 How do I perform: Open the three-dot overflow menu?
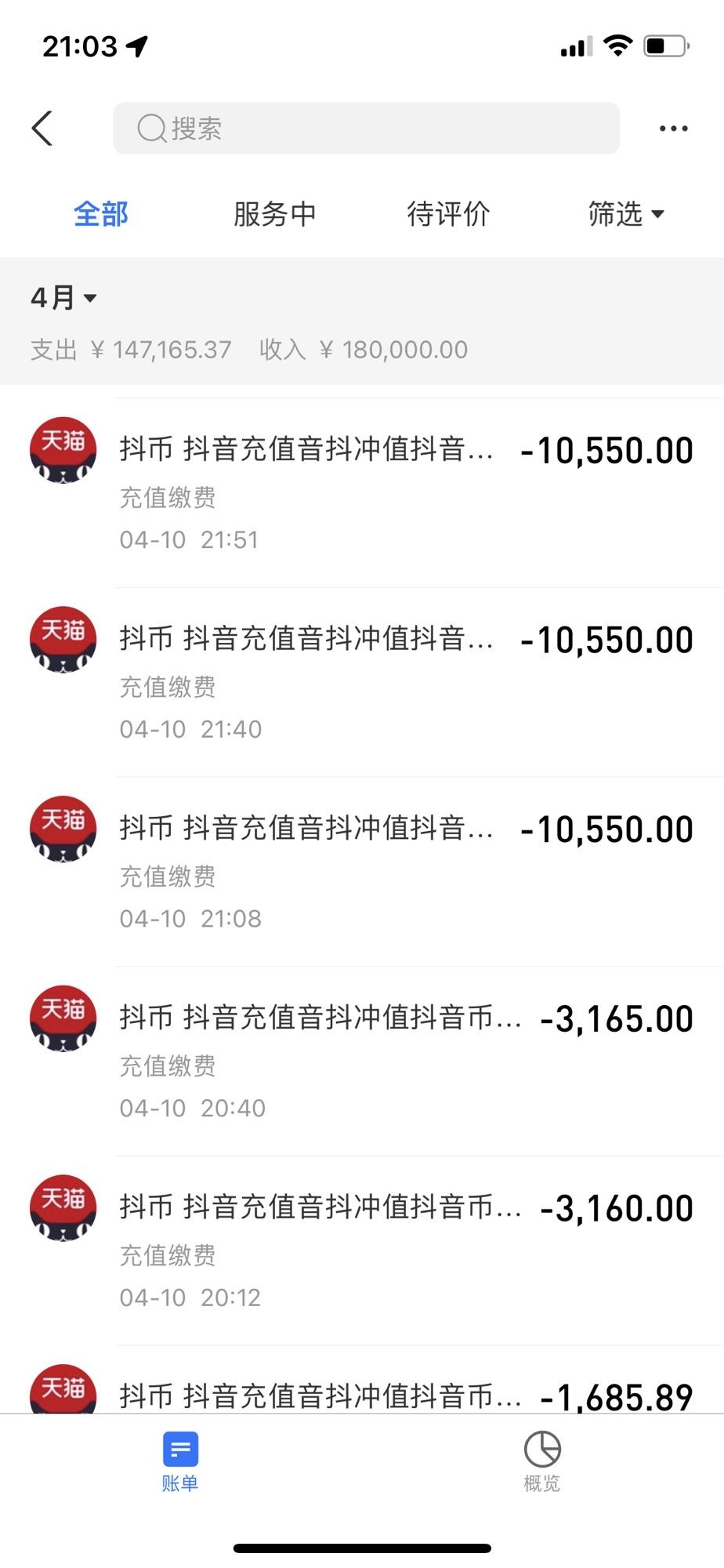[x=673, y=129]
